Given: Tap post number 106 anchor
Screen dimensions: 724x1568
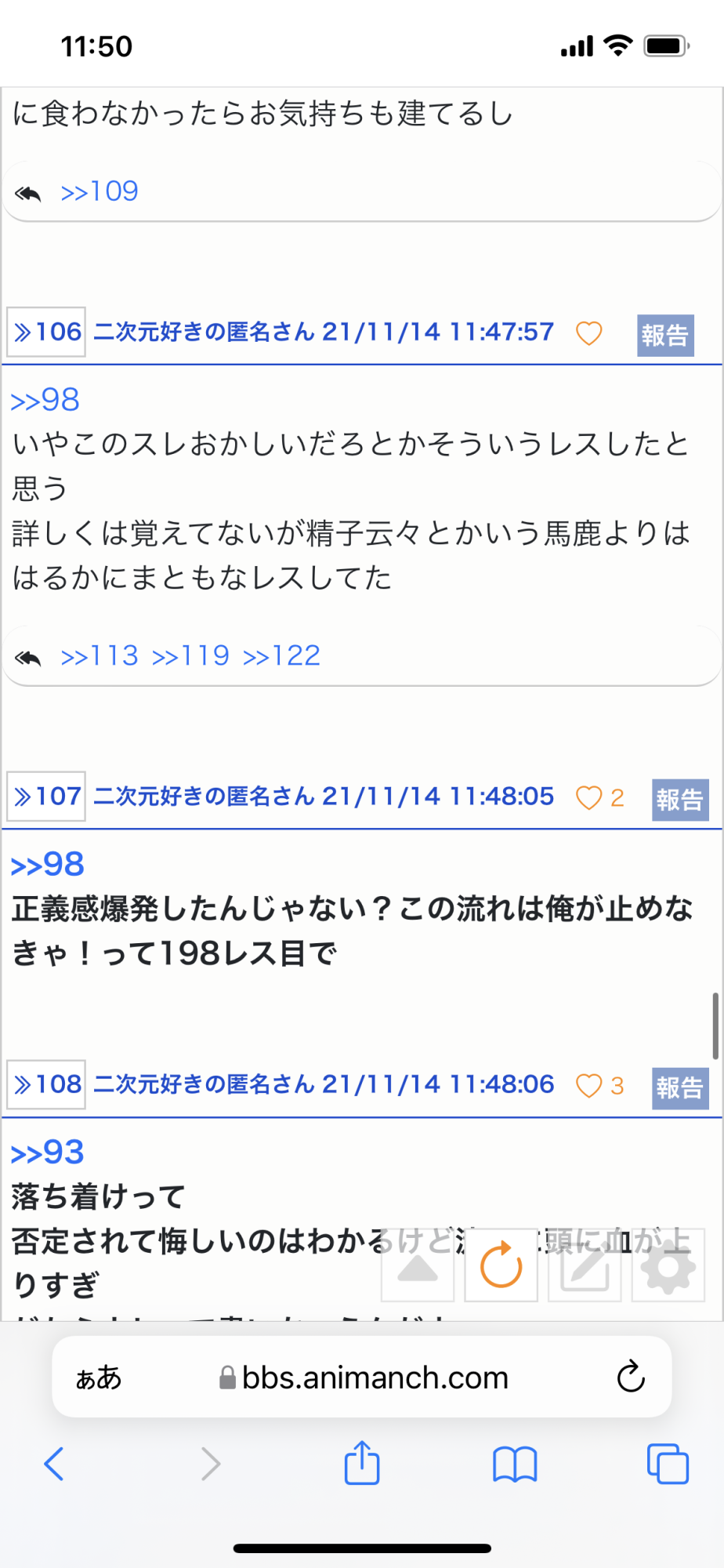Looking at the screenshot, I should 47,332.
